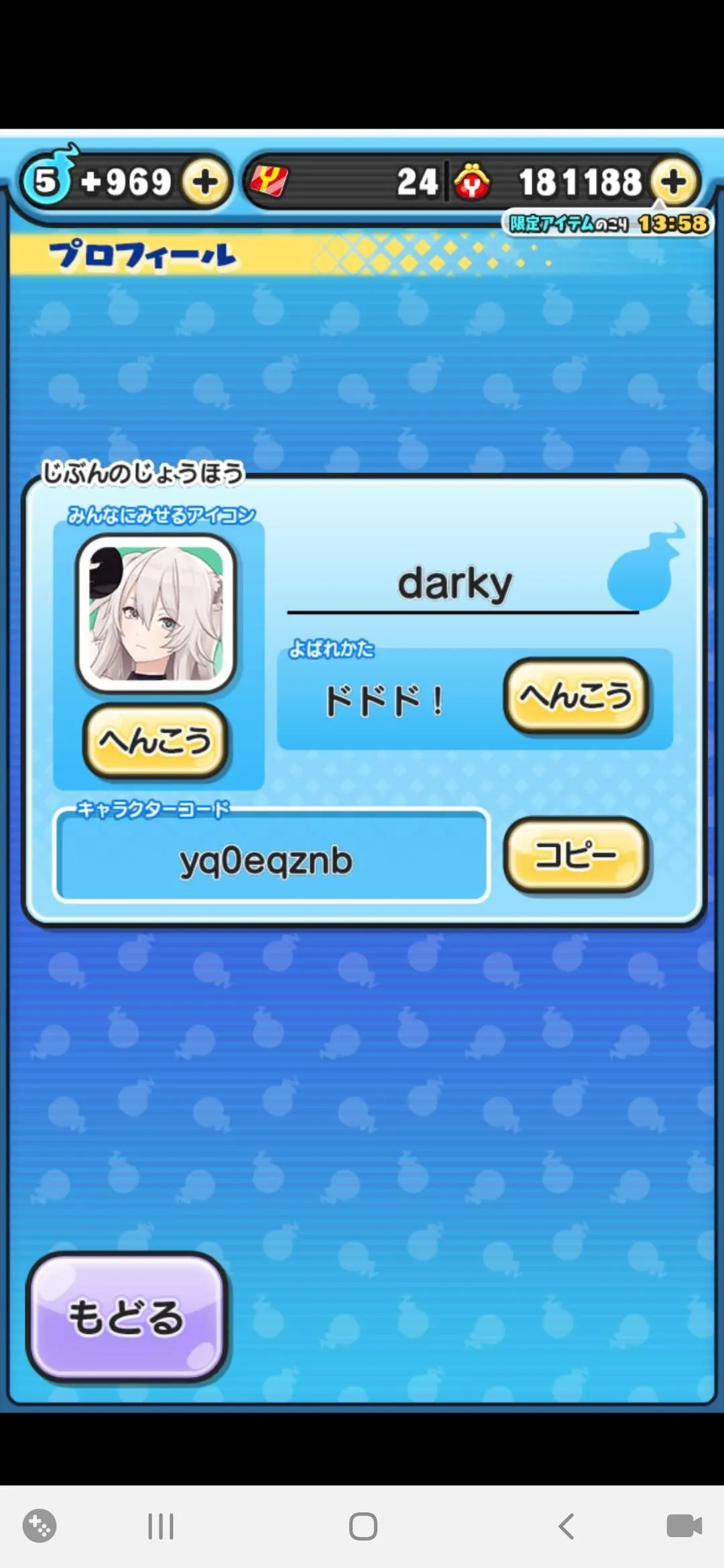Tap the plus button next to +969

tap(205, 182)
